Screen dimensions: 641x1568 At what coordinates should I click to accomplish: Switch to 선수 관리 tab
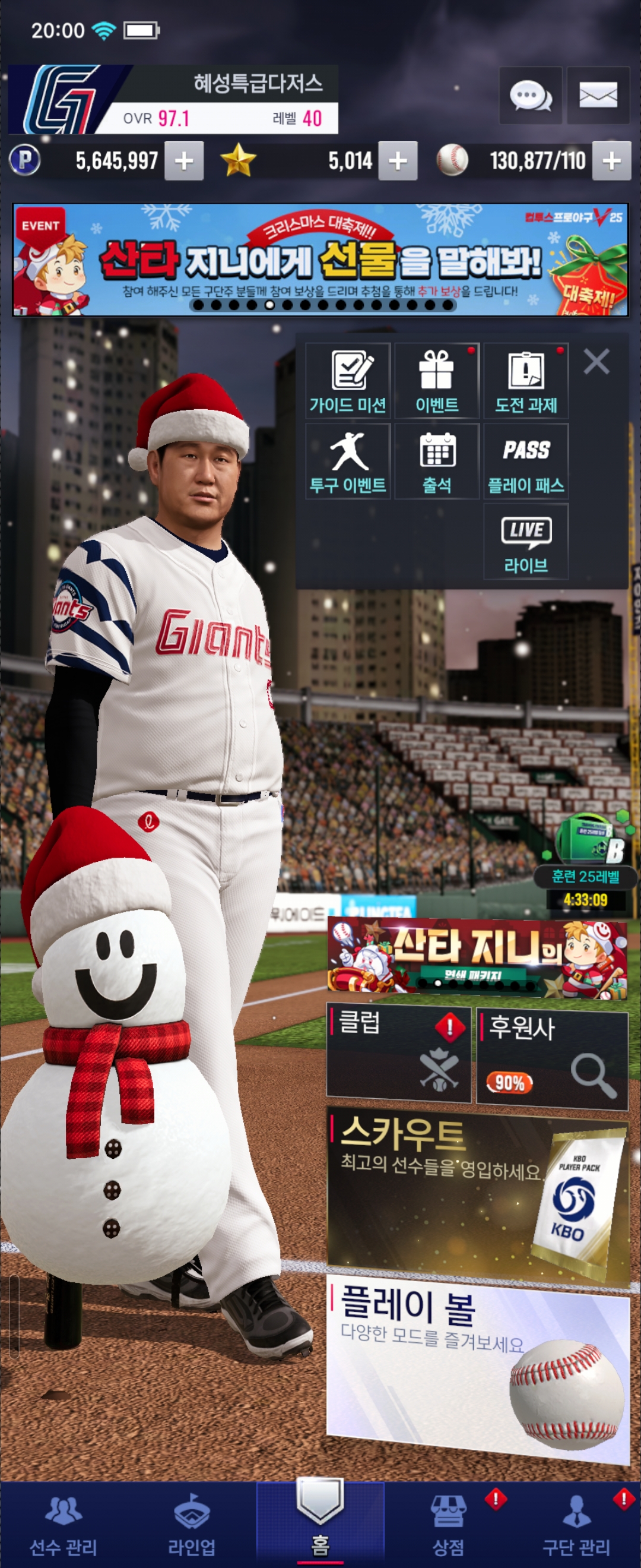coord(64,1525)
